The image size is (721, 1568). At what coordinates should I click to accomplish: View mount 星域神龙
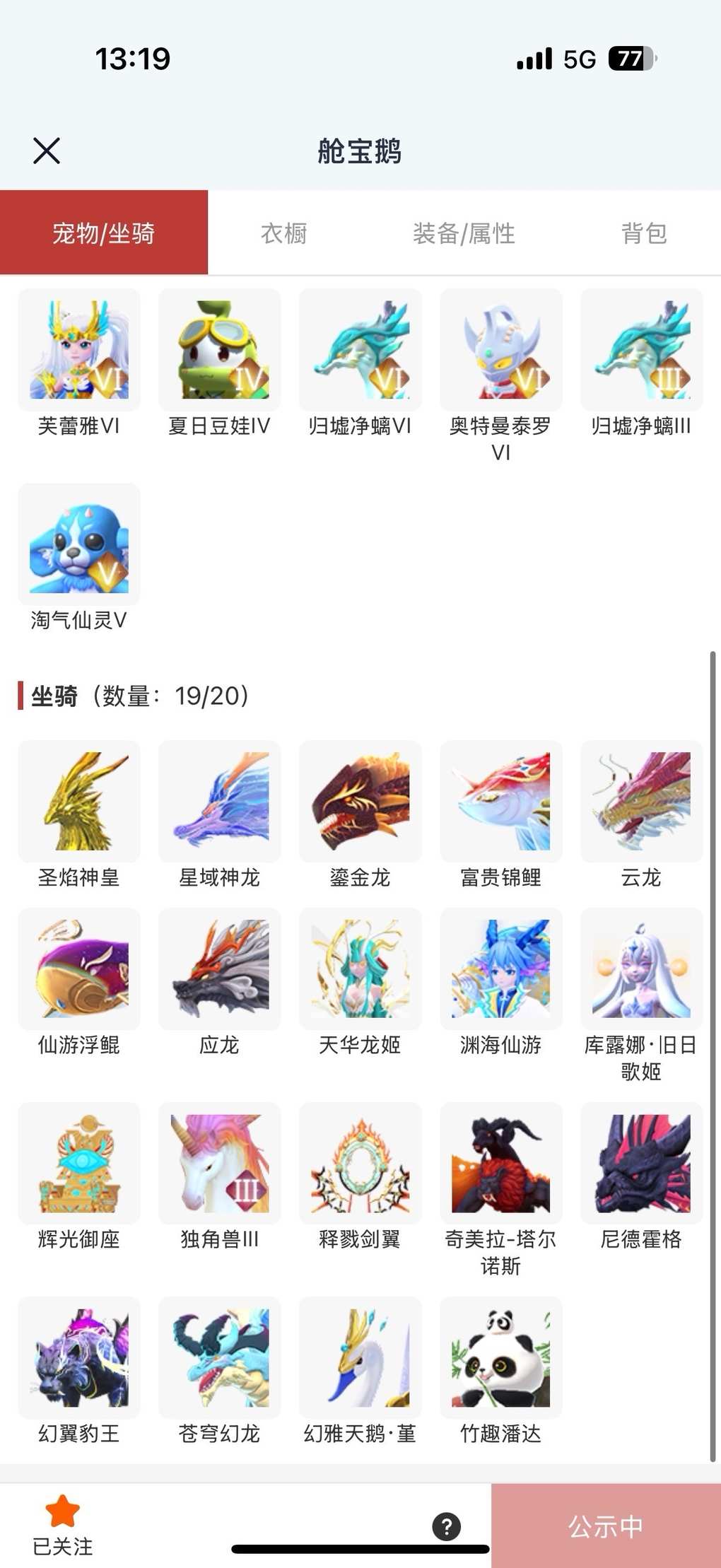220,802
